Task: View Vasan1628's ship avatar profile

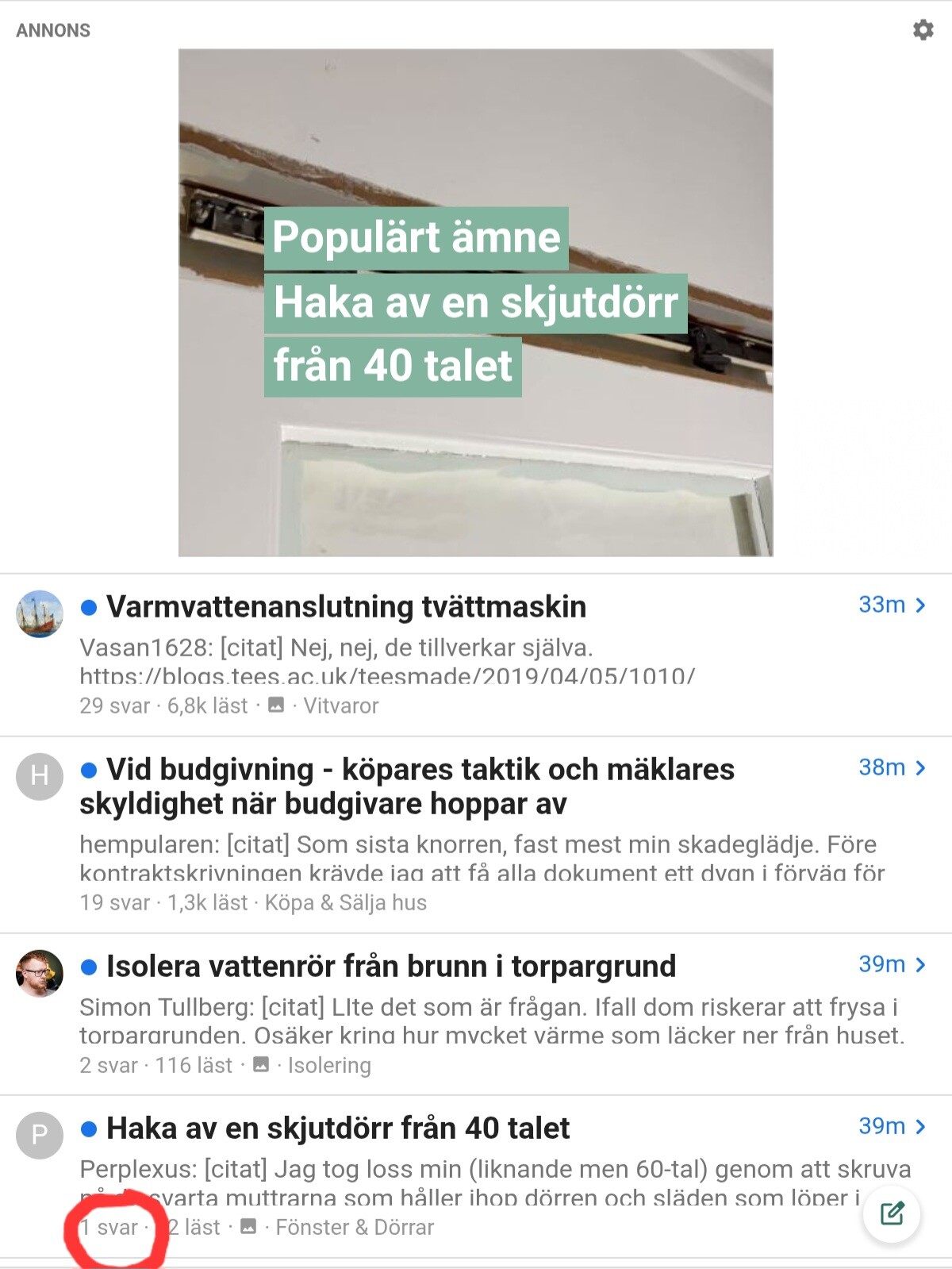Action: (40, 613)
